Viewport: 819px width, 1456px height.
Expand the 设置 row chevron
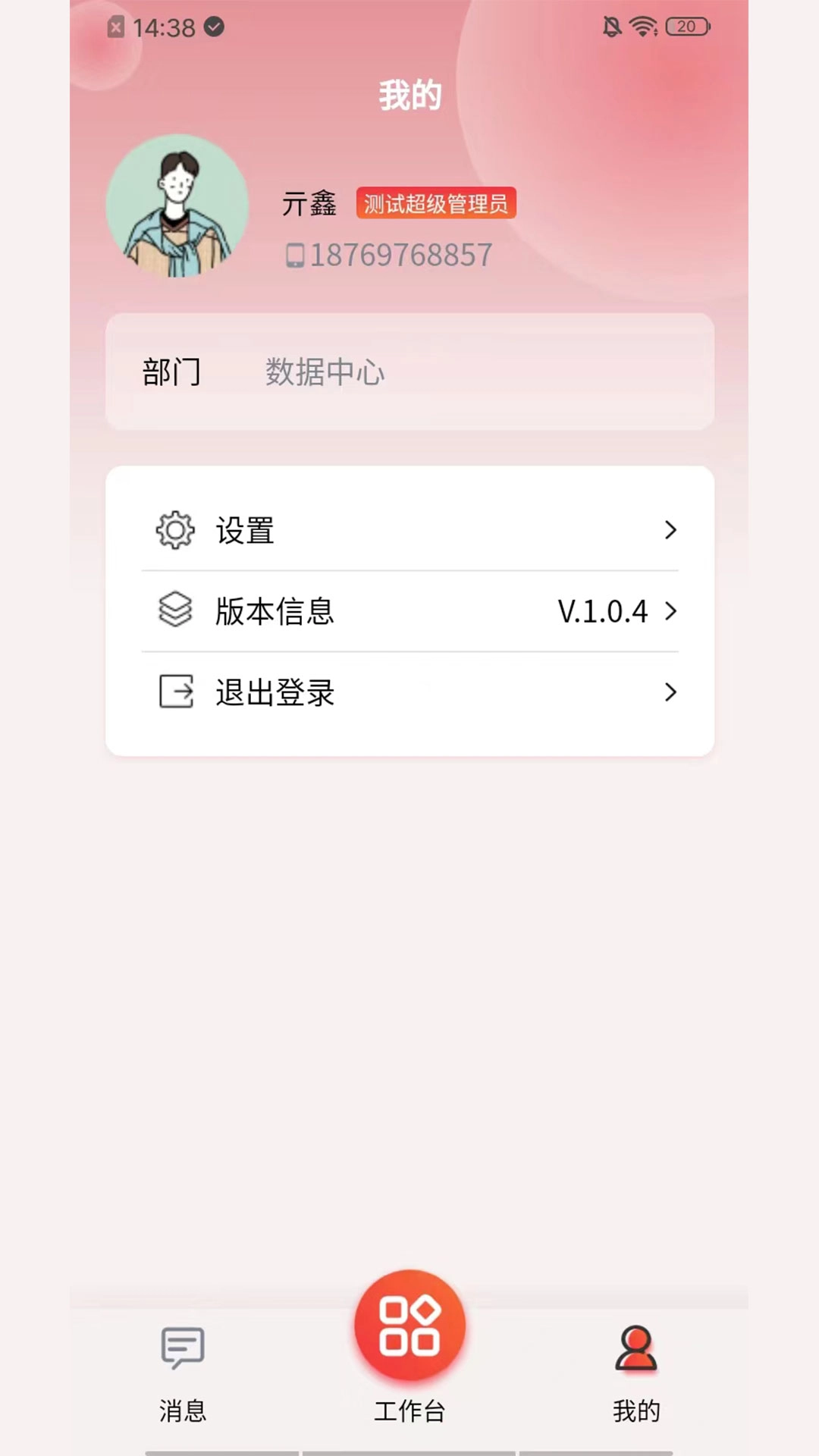(670, 530)
